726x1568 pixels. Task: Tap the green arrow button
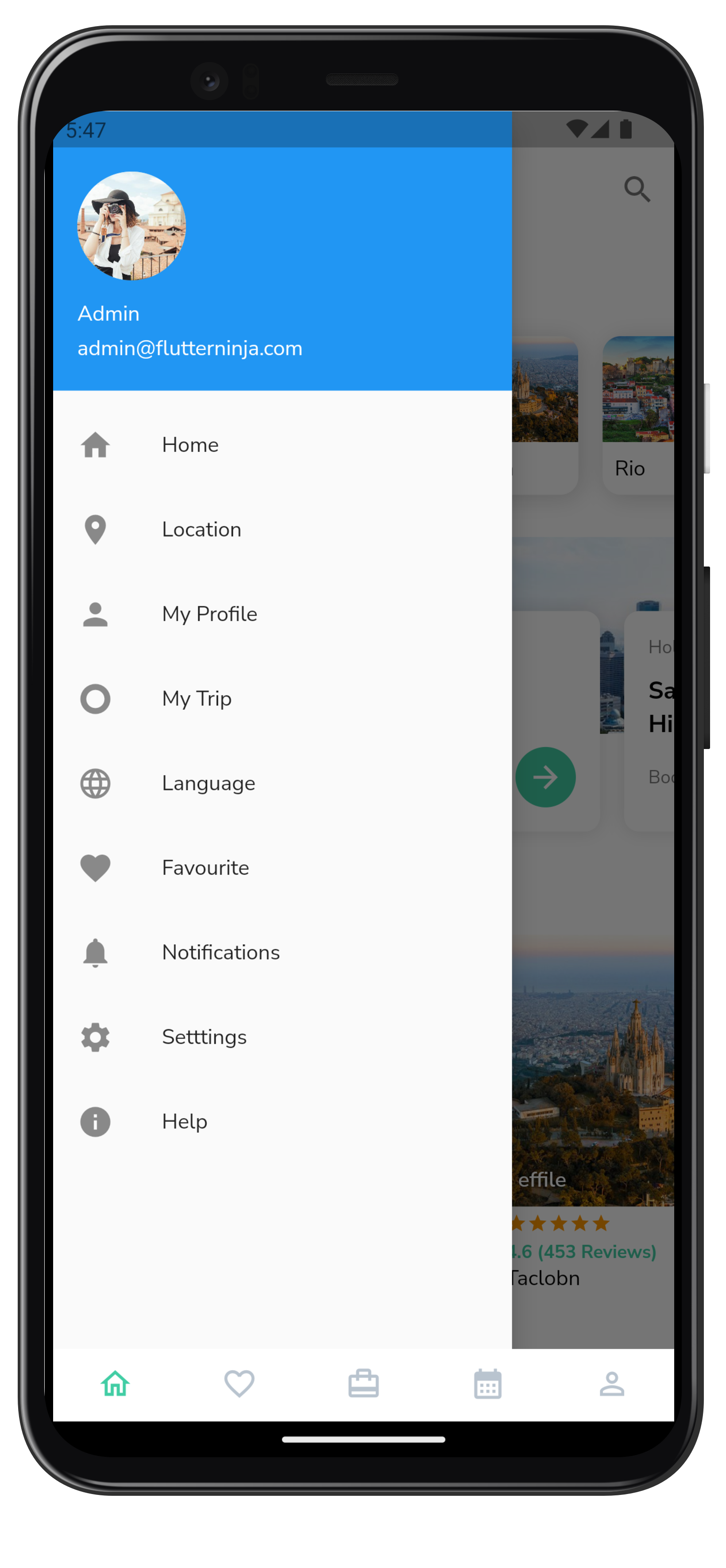click(x=545, y=777)
